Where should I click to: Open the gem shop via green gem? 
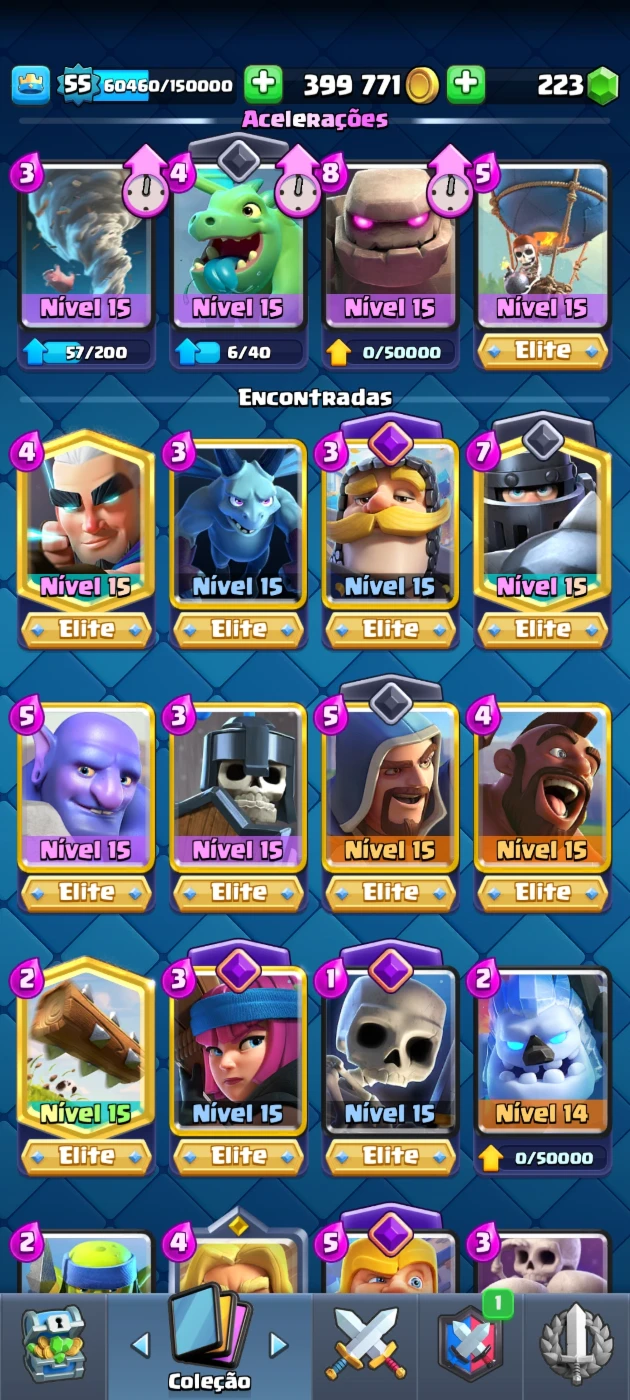[602, 86]
